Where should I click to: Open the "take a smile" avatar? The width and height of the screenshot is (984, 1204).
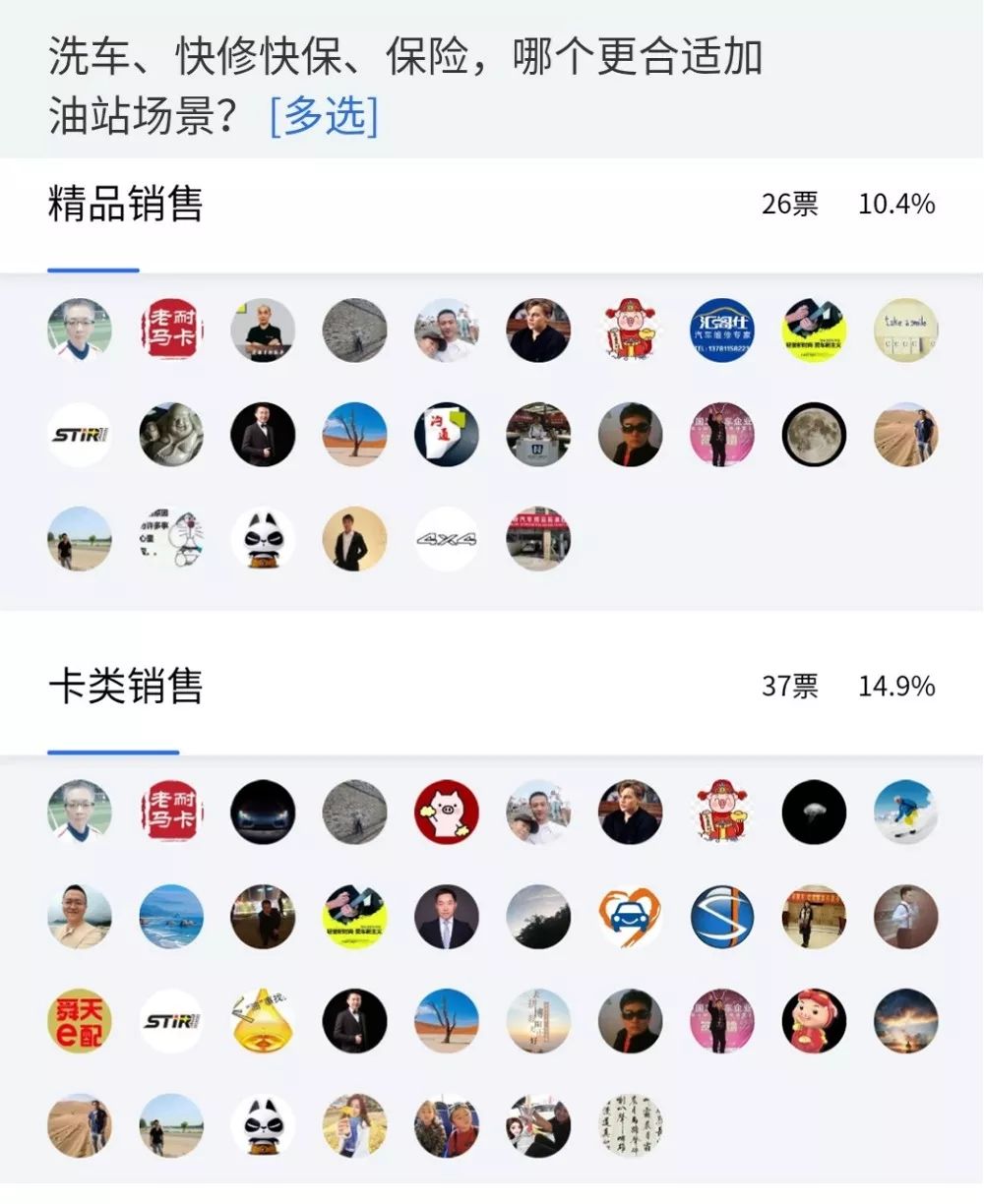pos(906,331)
